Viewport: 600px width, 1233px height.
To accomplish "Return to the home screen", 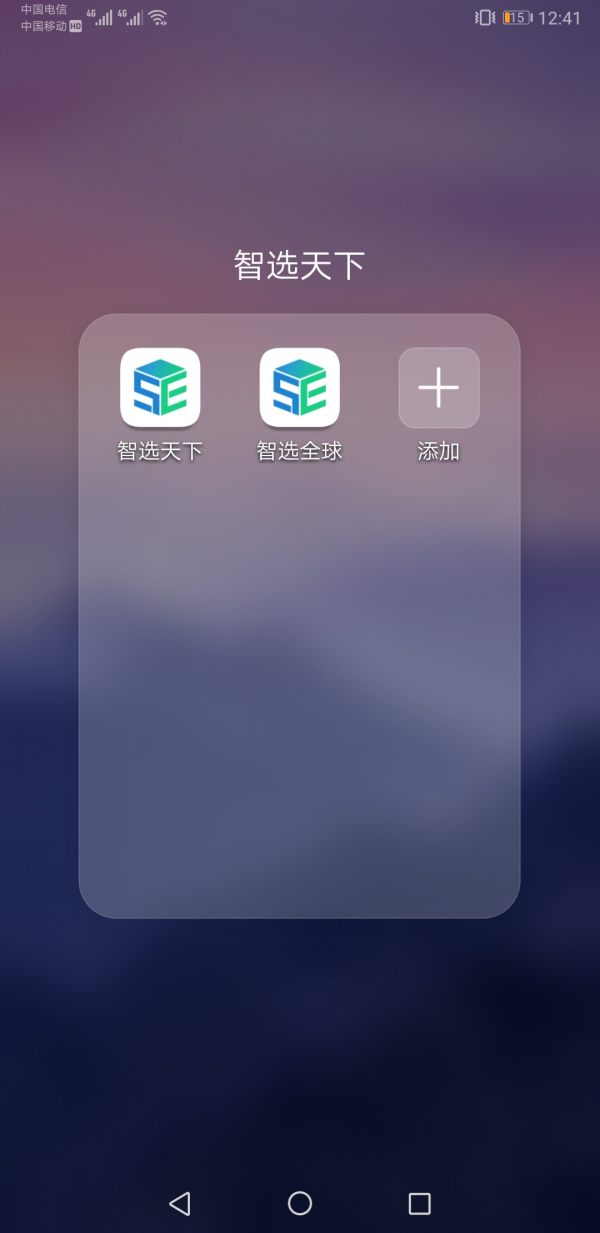I will pos(300,1203).
